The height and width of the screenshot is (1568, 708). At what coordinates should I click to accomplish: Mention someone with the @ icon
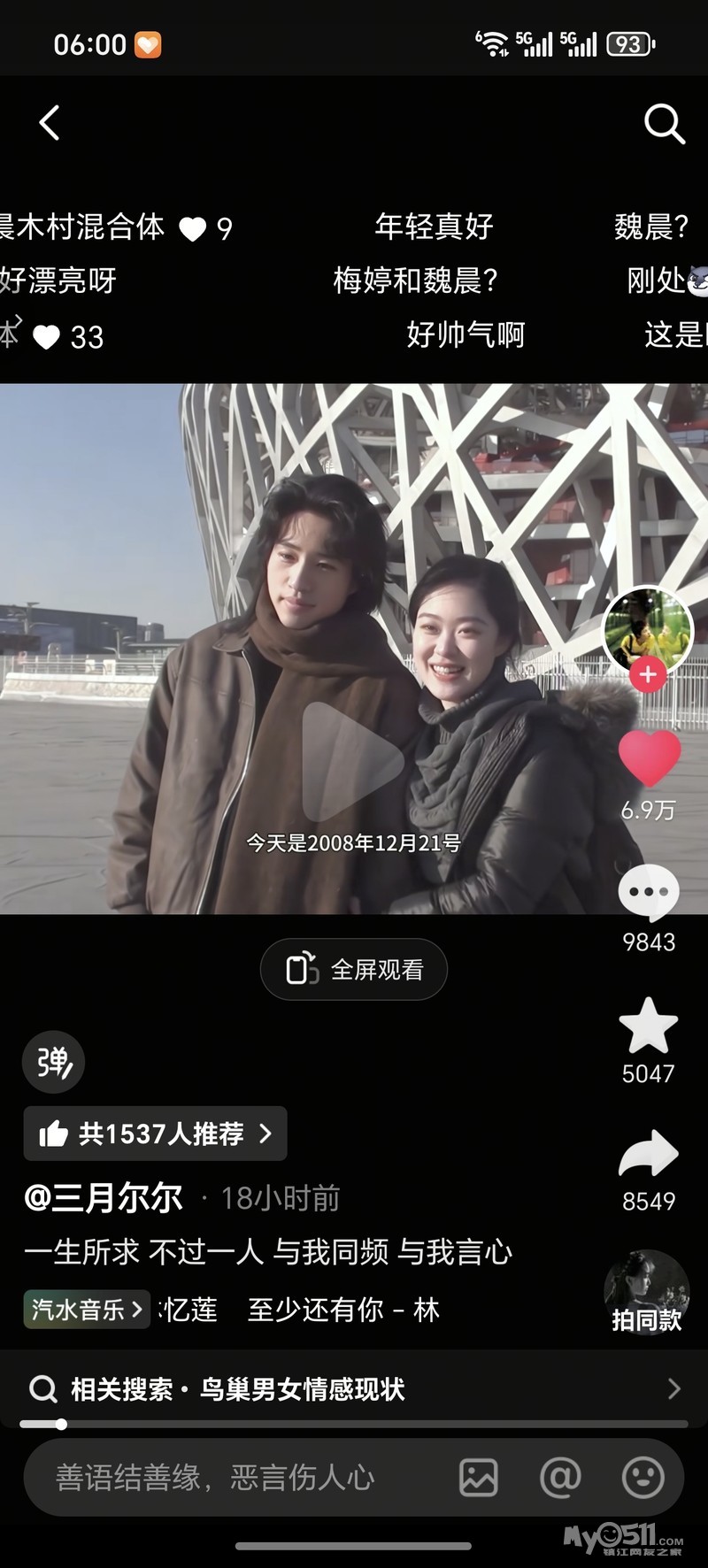click(560, 1478)
